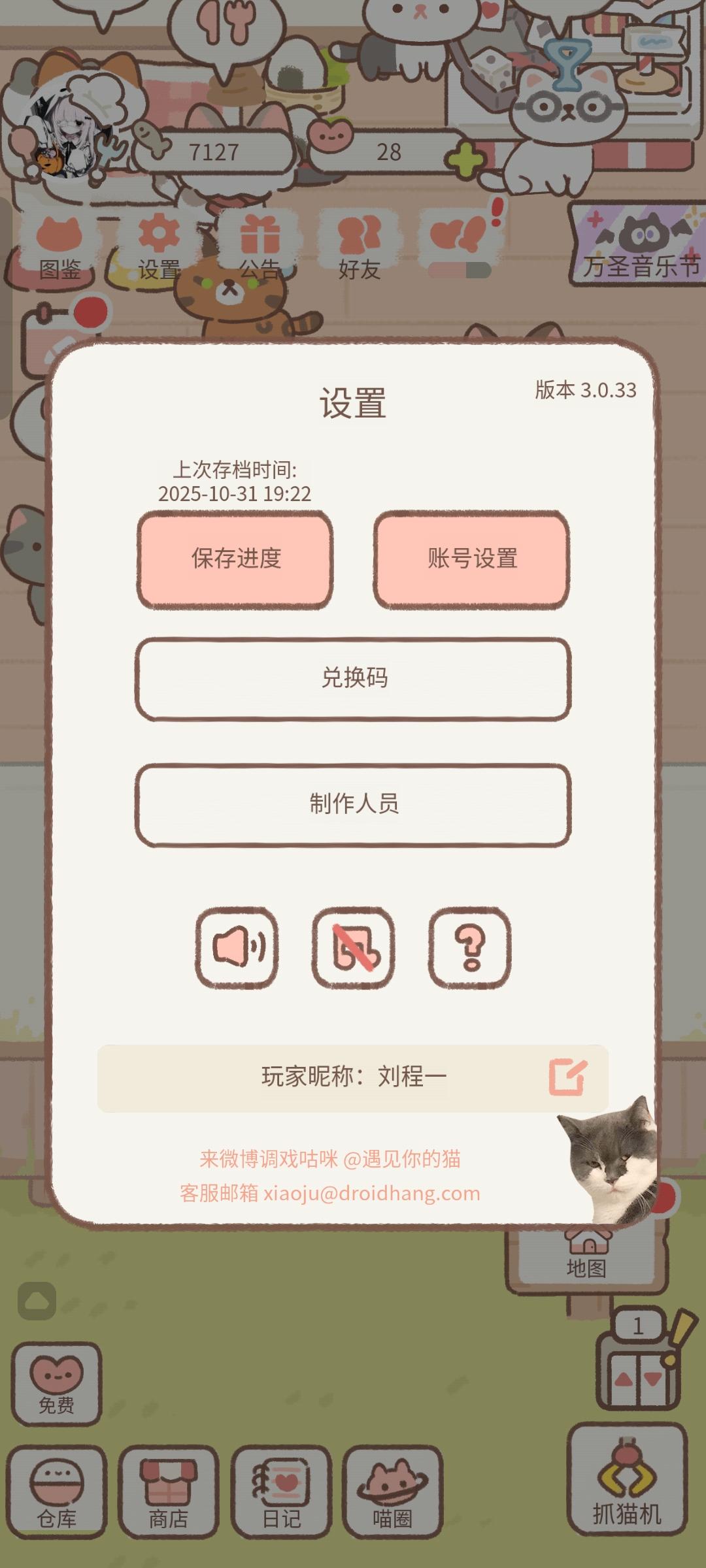Open the 公告 announcements icon
The image size is (706, 1568).
tap(258, 242)
